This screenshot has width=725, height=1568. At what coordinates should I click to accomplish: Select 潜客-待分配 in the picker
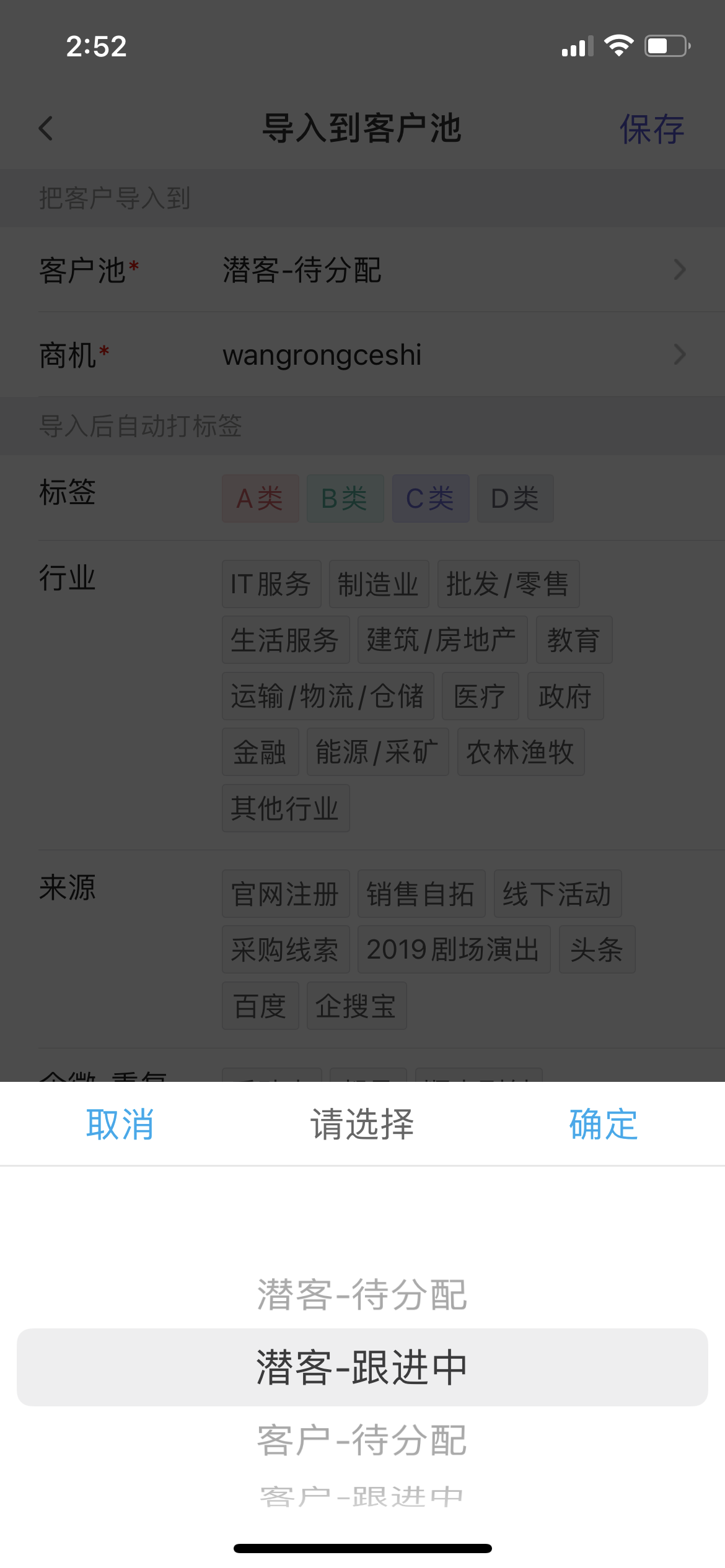tap(362, 1295)
